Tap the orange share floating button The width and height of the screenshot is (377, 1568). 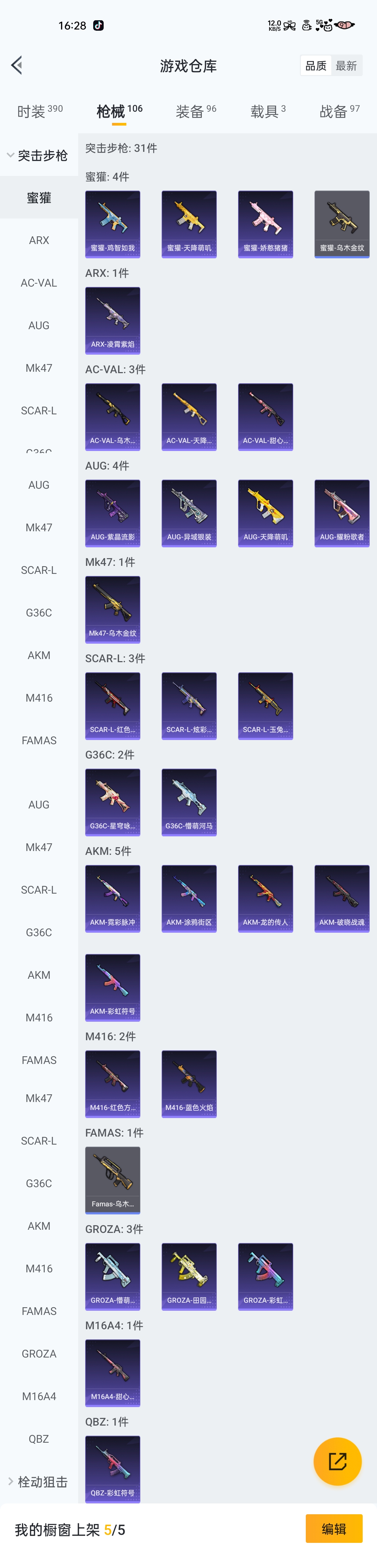point(338,1461)
